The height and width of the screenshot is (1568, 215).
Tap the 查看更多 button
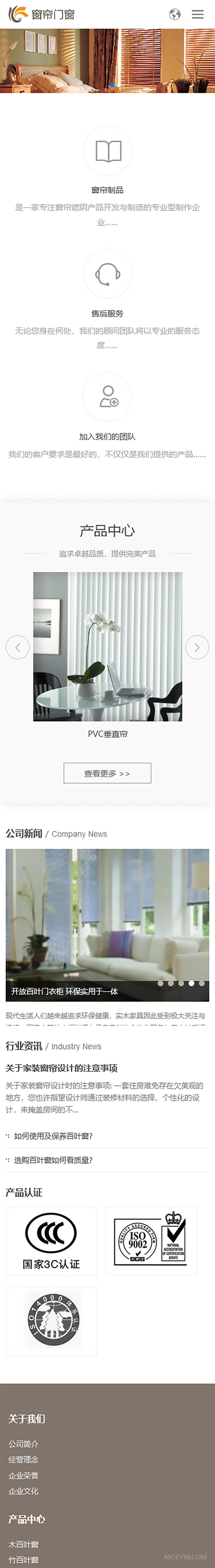tap(107, 773)
